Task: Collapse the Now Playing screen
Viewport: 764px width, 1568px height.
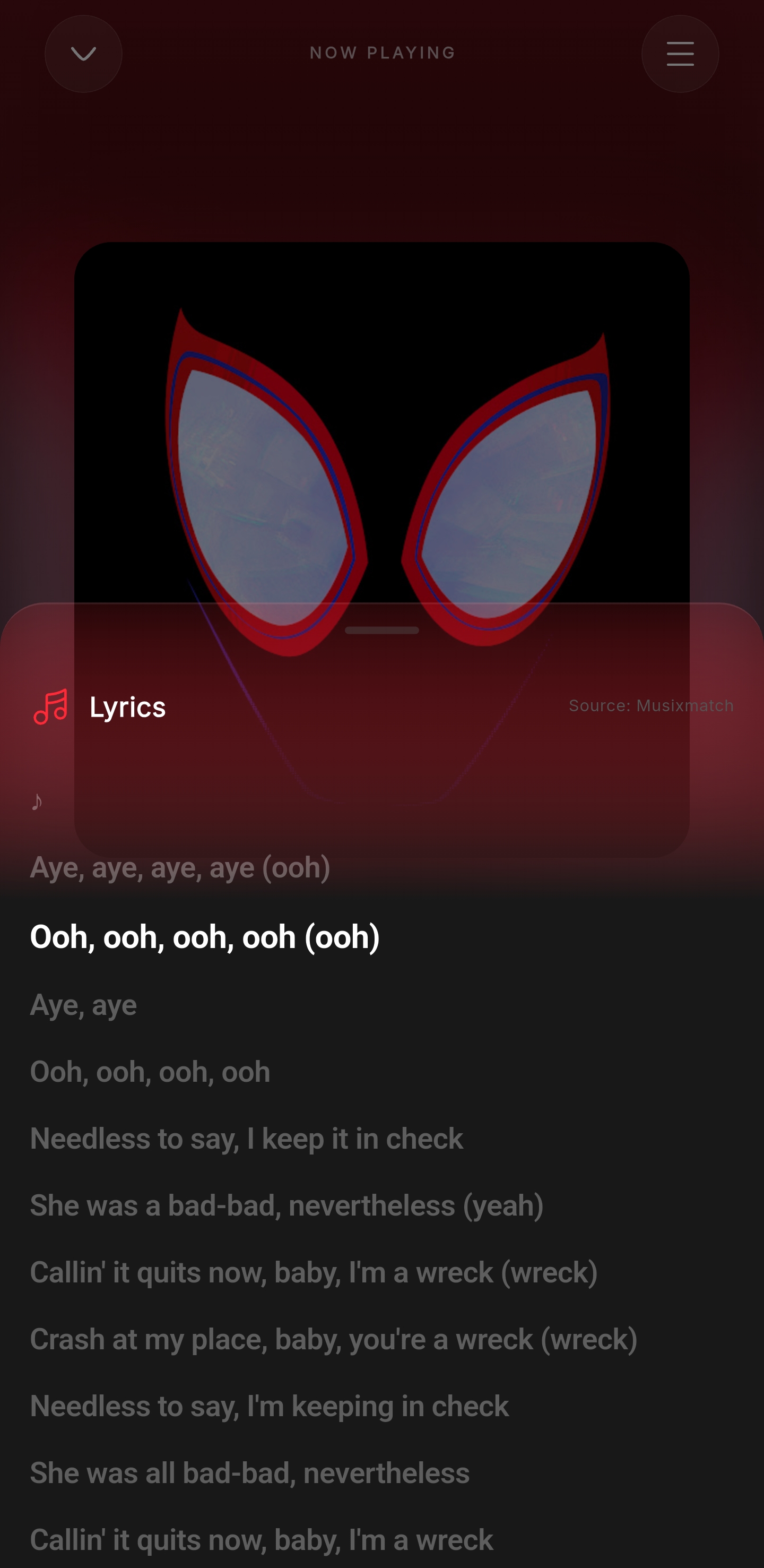Action: coord(83,54)
